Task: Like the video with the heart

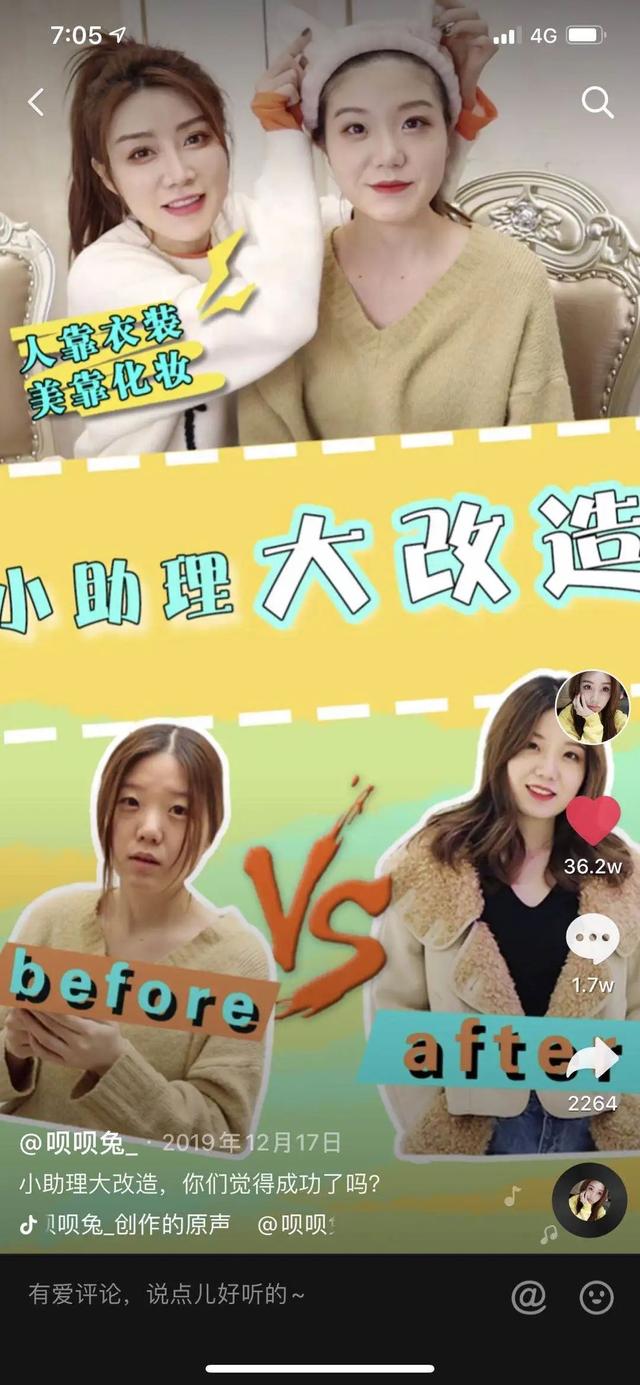Action: [593, 820]
